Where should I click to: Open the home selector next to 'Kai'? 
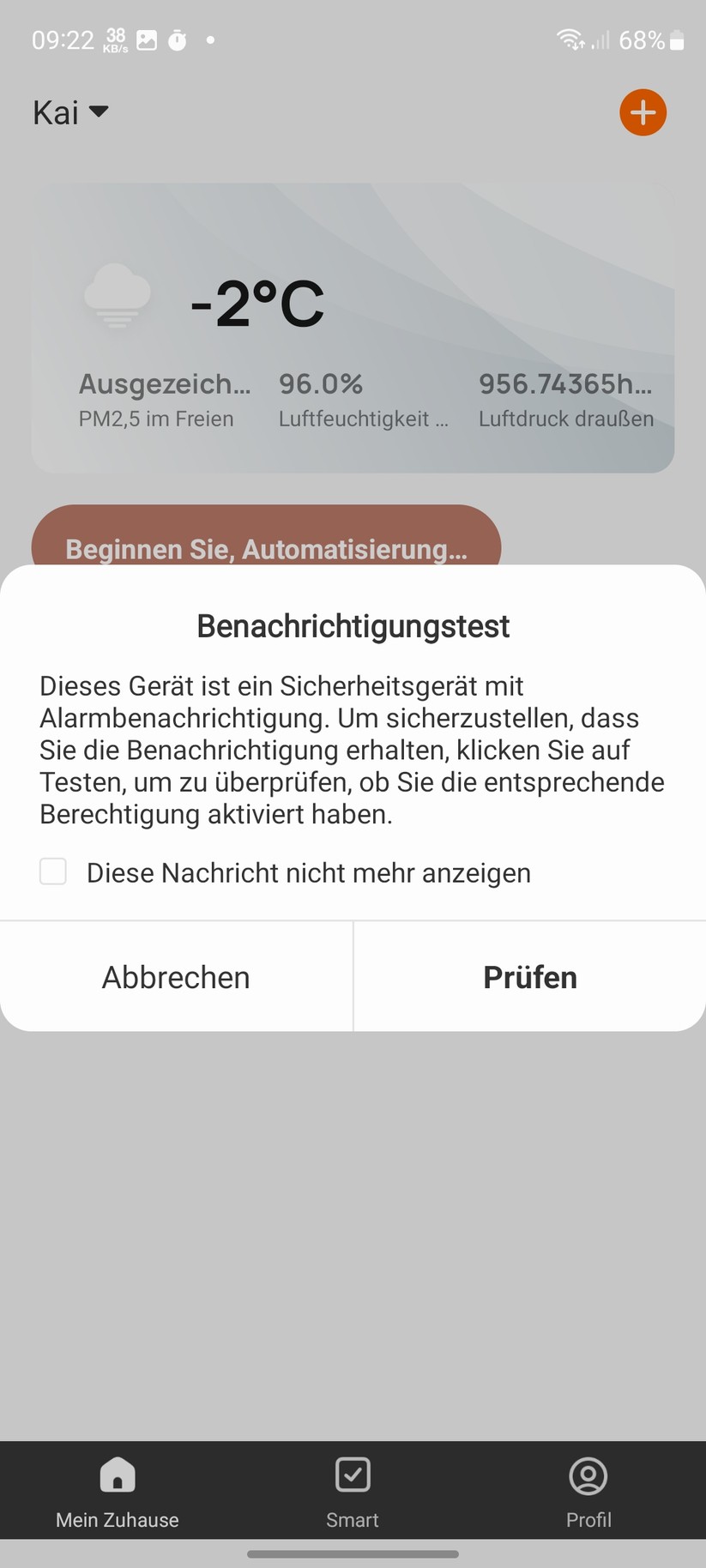(x=100, y=112)
